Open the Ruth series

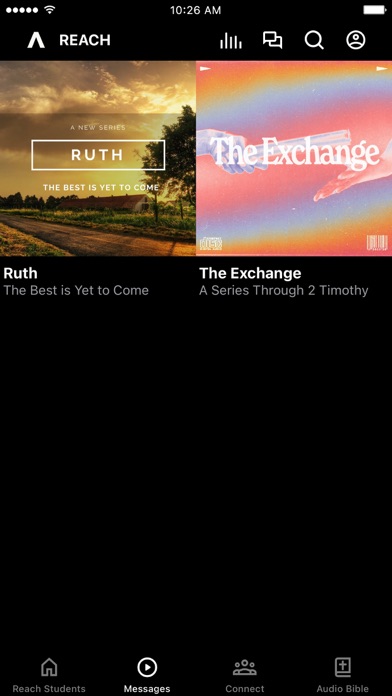click(x=98, y=179)
